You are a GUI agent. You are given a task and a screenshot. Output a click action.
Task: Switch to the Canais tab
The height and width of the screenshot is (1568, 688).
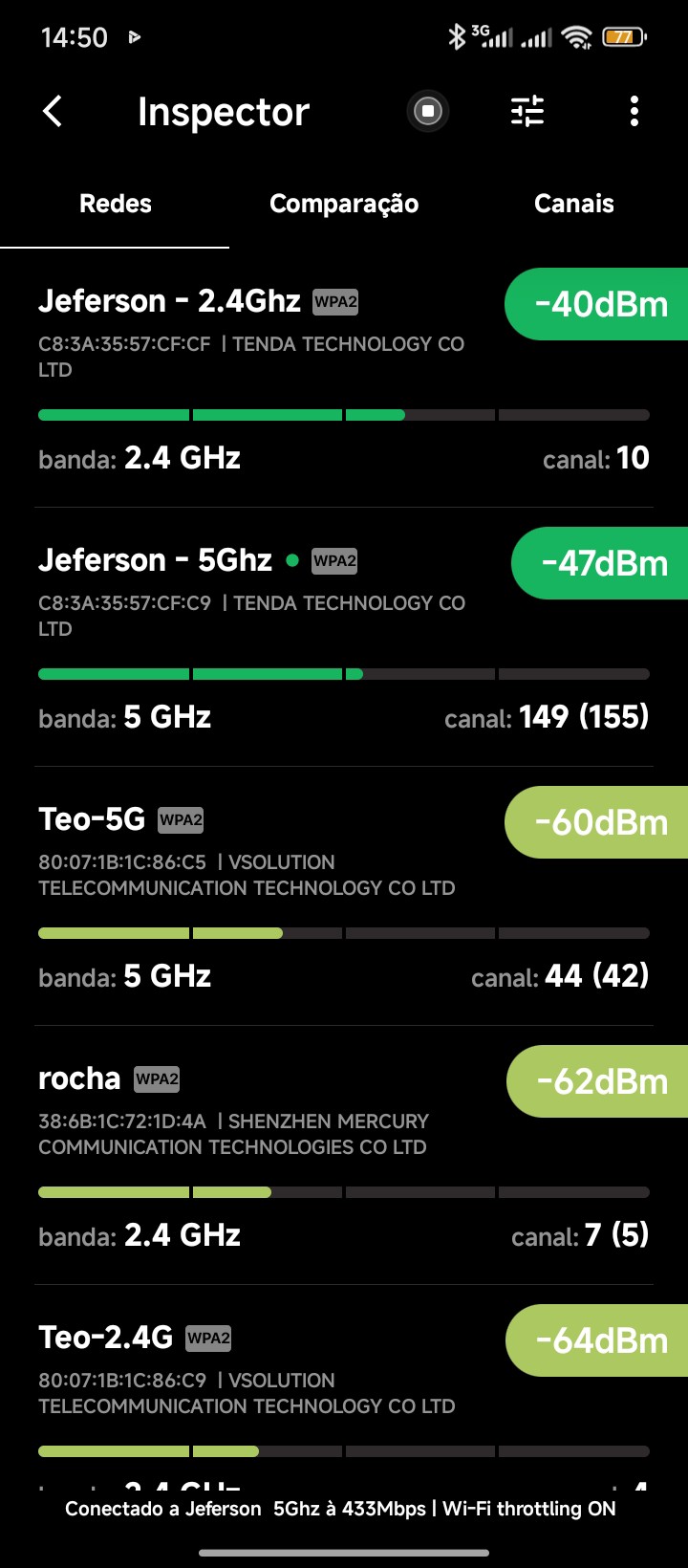[x=573, y=204]
